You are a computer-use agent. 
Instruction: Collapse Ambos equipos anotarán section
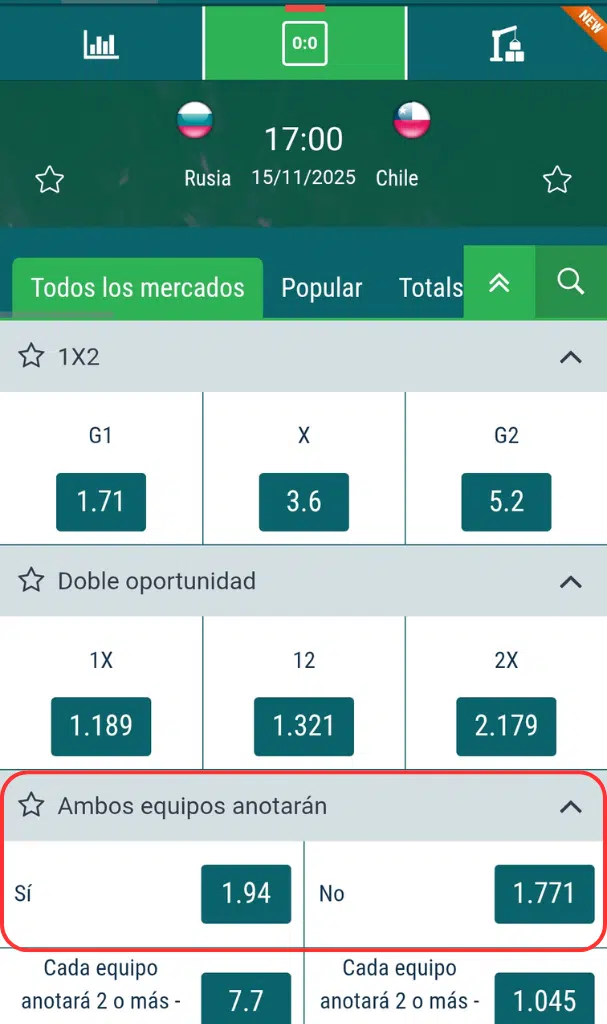tap(570, 806)
